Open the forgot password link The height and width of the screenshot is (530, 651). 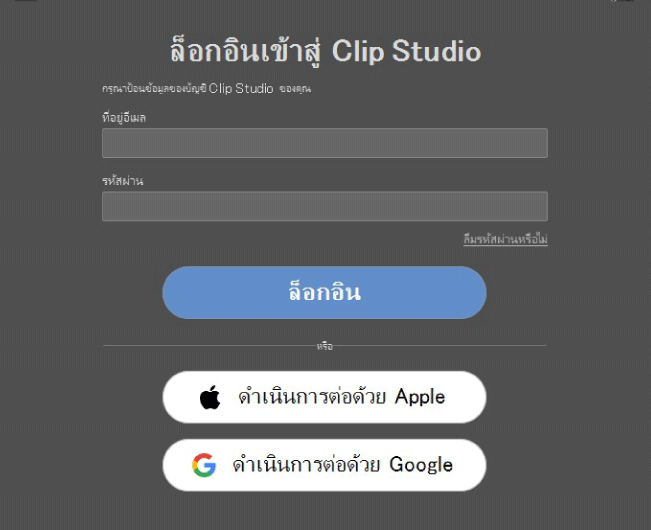tap(504, 240)
